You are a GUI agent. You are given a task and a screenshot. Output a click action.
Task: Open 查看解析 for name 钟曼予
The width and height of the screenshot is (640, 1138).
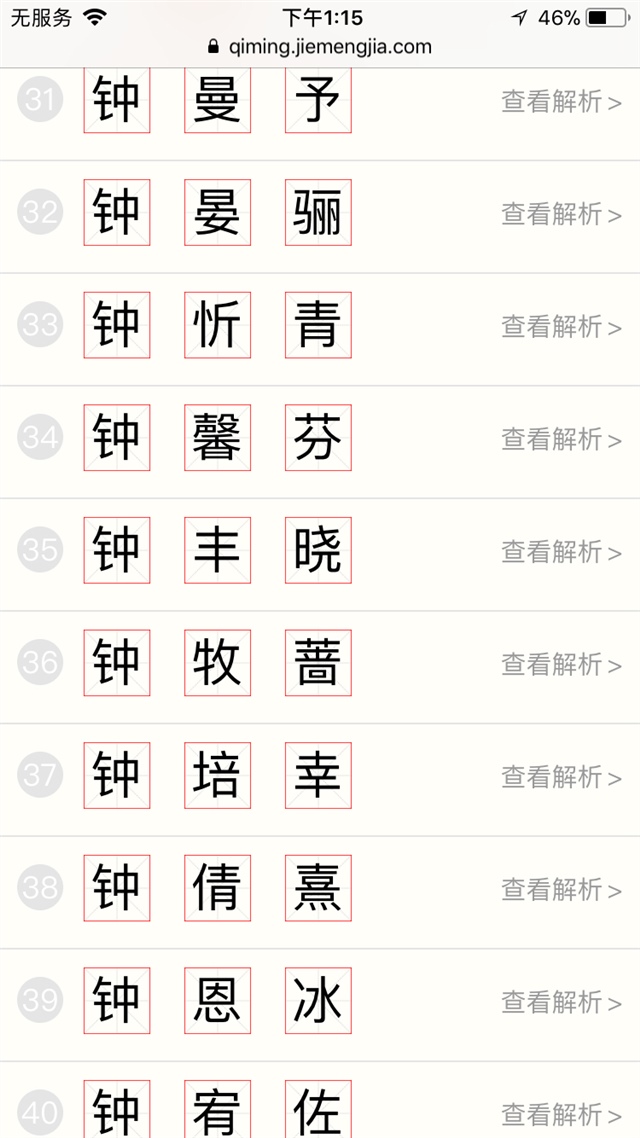[x=560, y=101]
